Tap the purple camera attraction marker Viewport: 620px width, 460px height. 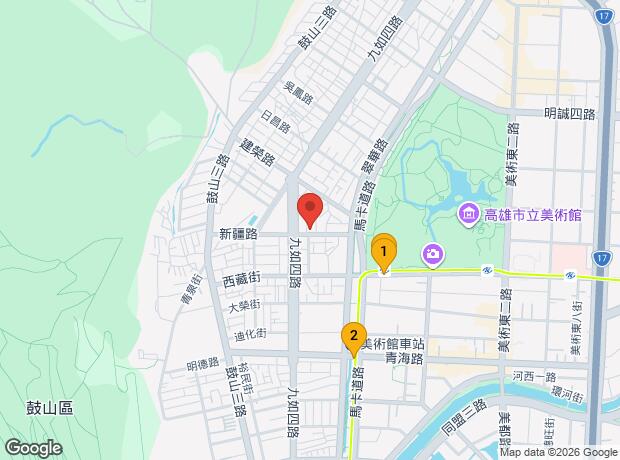(x=433, y=255)
